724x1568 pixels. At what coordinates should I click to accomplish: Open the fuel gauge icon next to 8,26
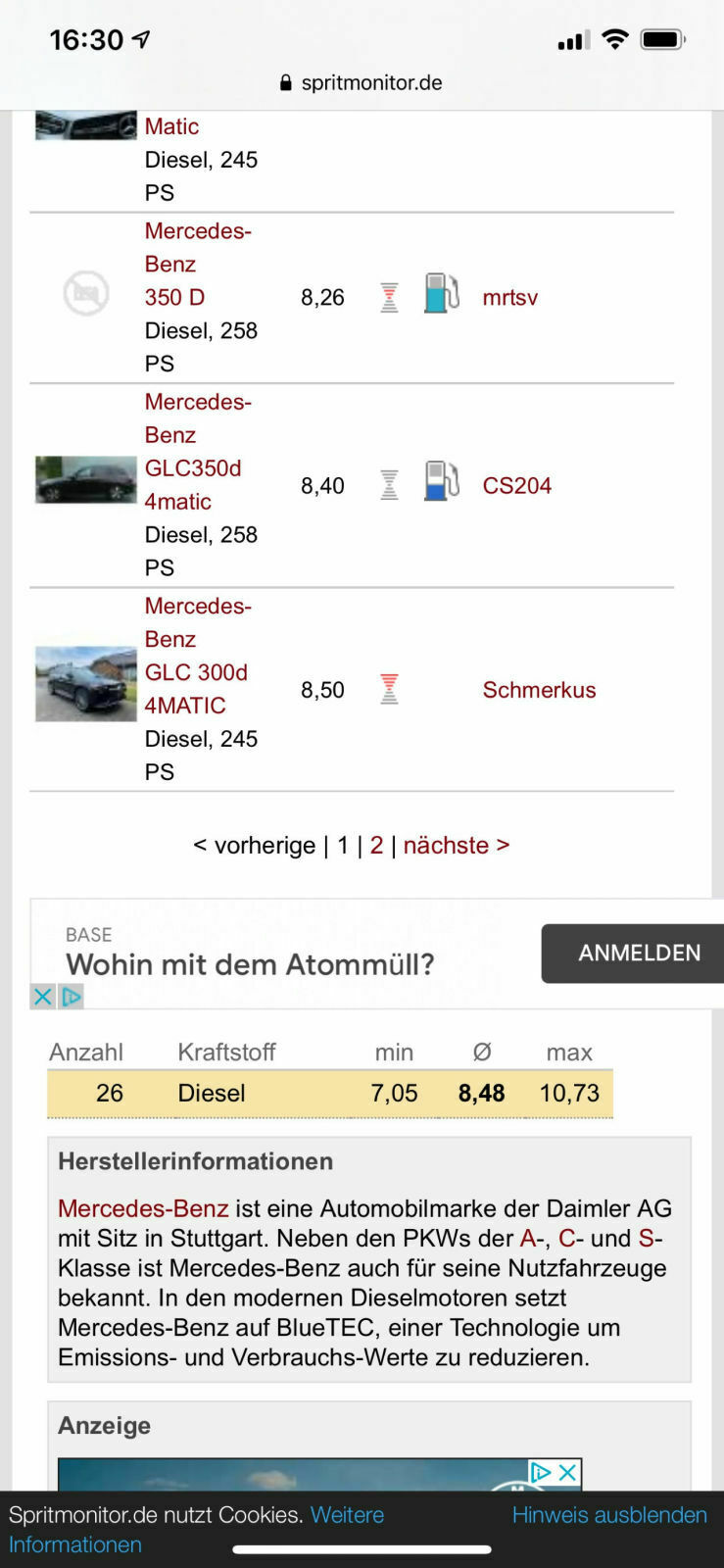tap(388, 296)
